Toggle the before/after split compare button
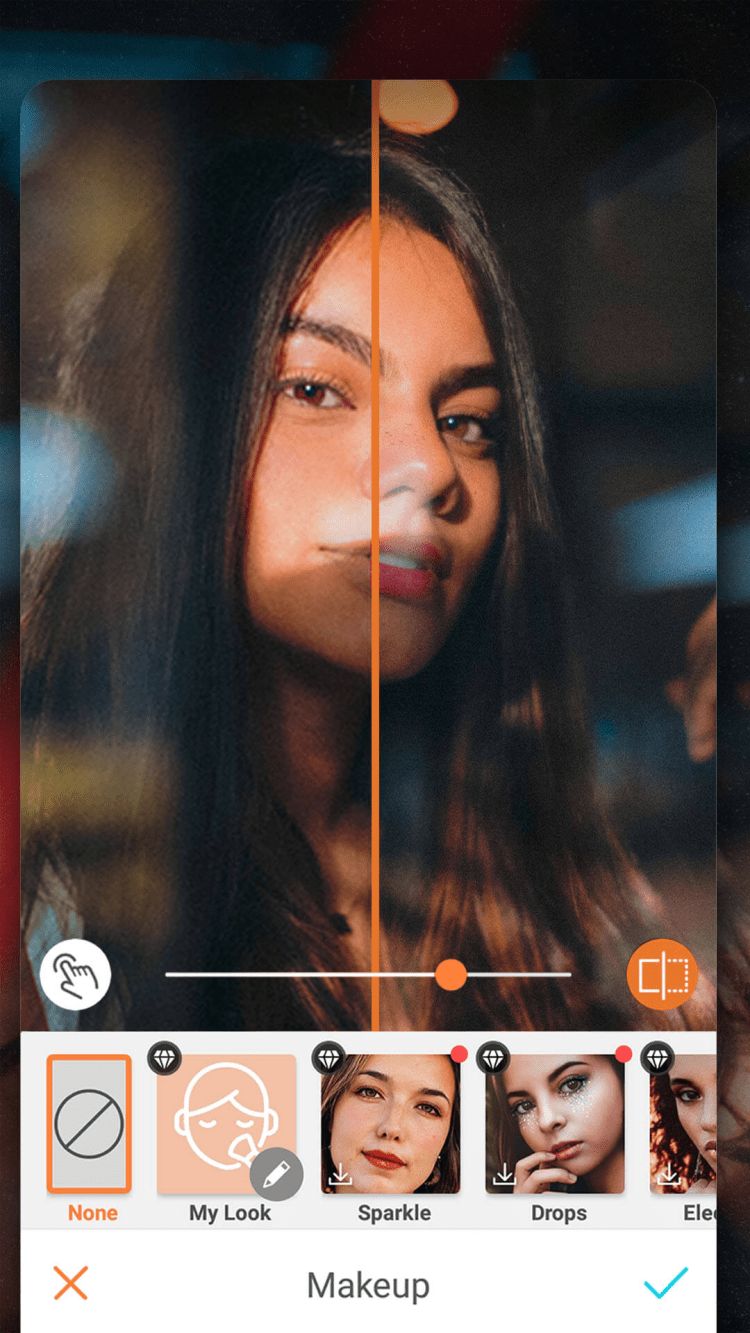The image size is (750, 1333). coord(662,974)
